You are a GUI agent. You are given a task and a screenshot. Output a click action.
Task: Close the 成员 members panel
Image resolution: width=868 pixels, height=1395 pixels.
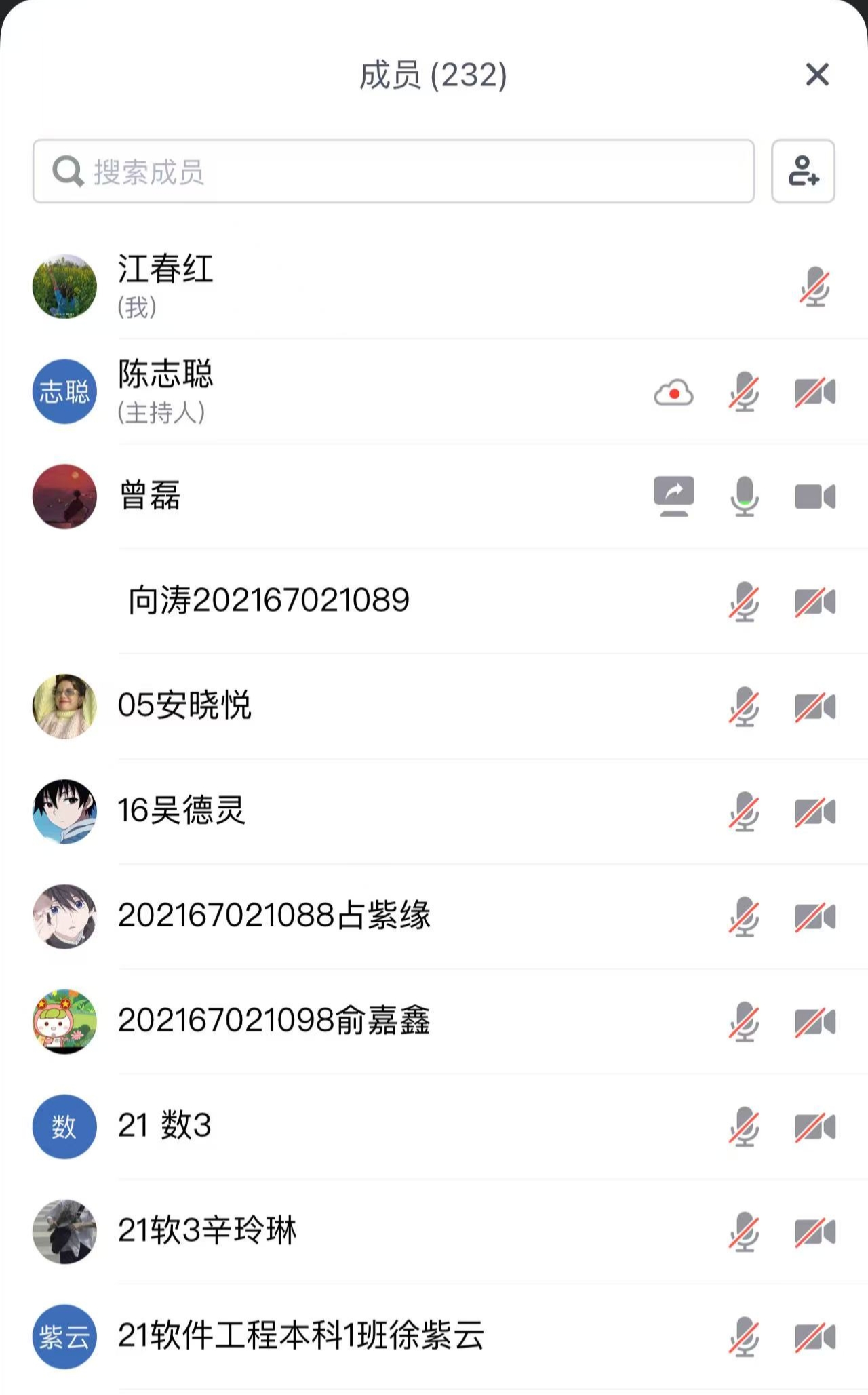coord(817,75)
